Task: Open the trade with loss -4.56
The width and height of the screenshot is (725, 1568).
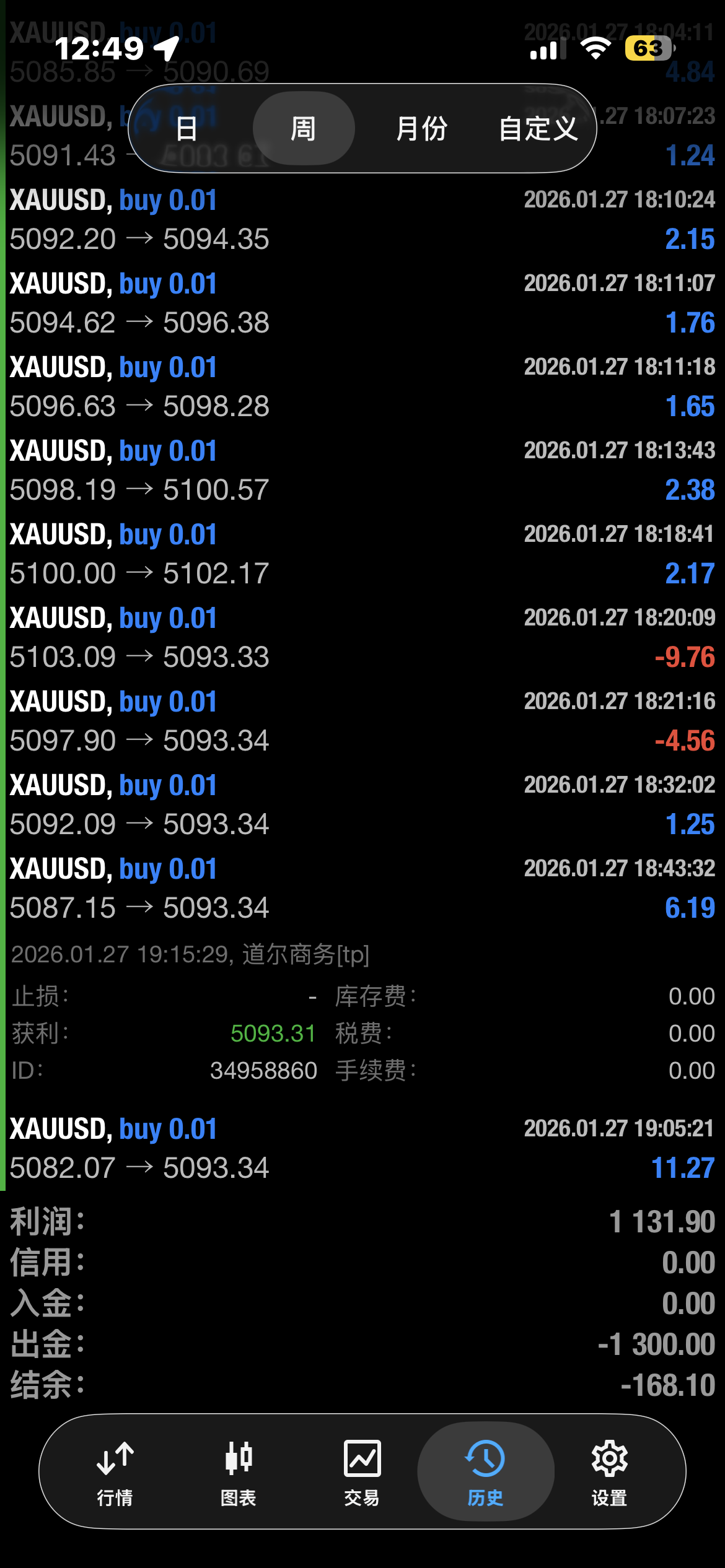Action: (x=362, y=721)
